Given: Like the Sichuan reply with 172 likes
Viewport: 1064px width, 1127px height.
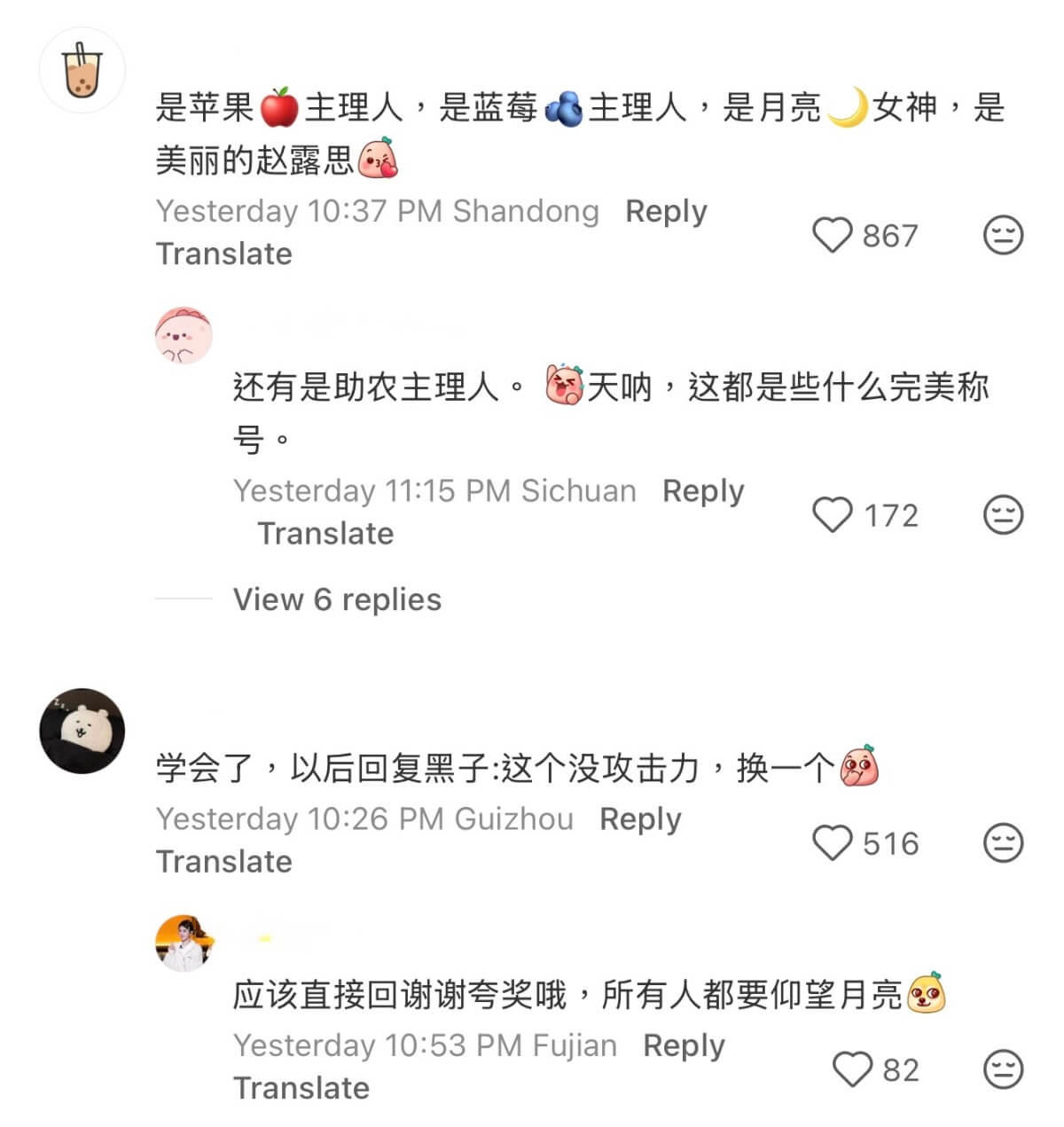Looking at the screenshot, I should coord(833,515).
